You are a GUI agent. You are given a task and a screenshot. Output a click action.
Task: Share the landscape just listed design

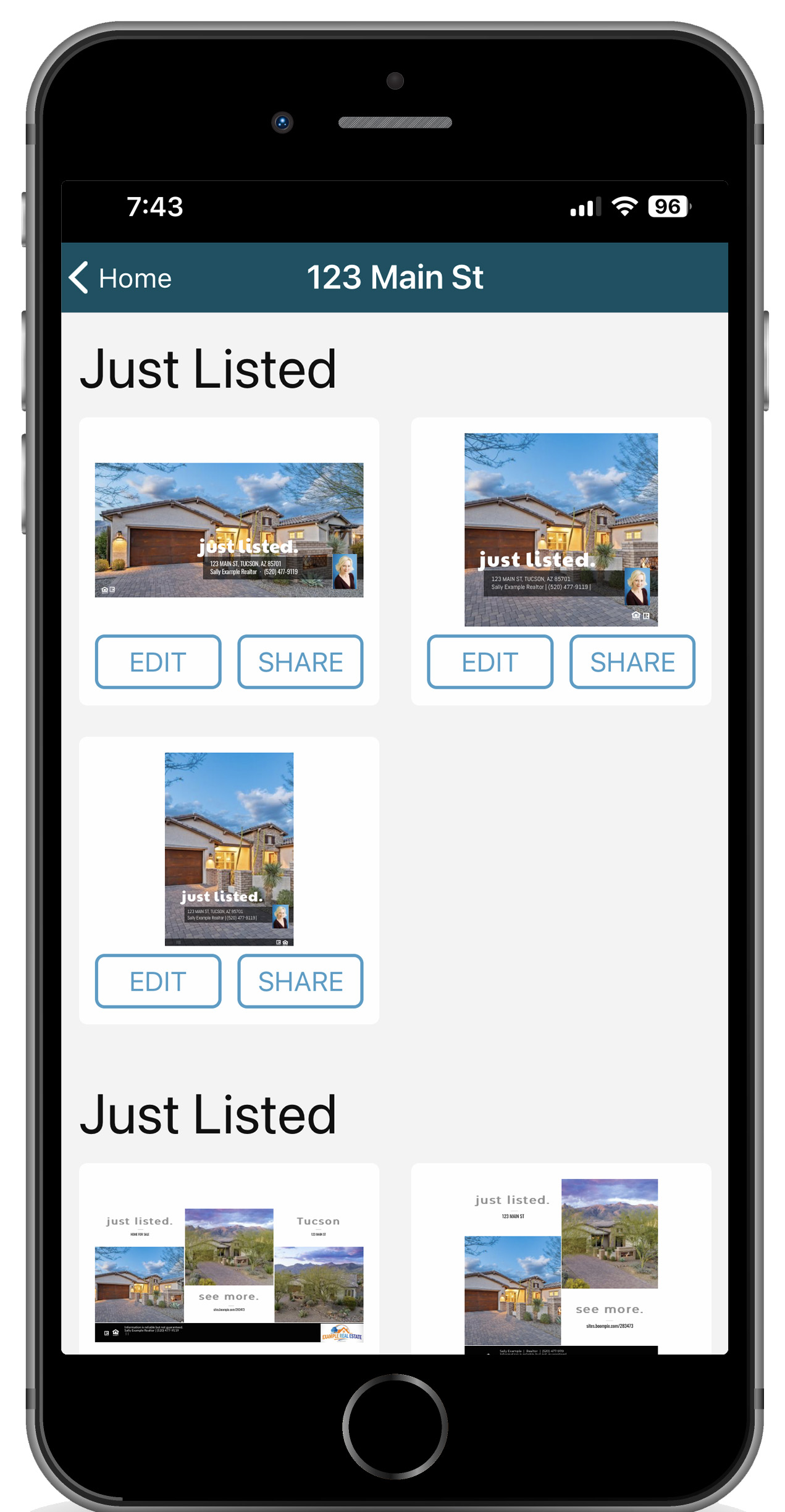(x=300, y=661)
